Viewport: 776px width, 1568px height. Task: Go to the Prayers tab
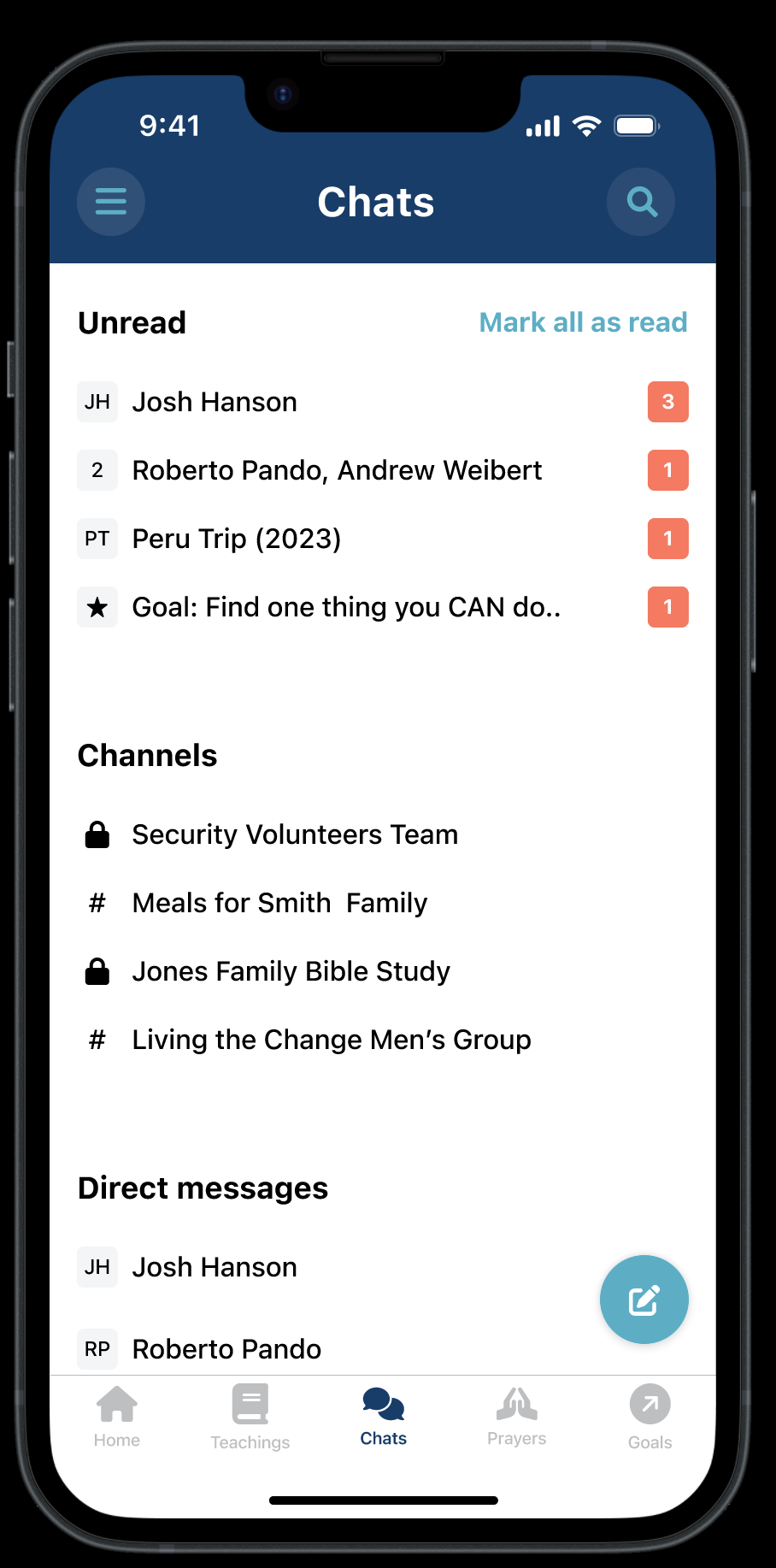[x=516, y=1417]
